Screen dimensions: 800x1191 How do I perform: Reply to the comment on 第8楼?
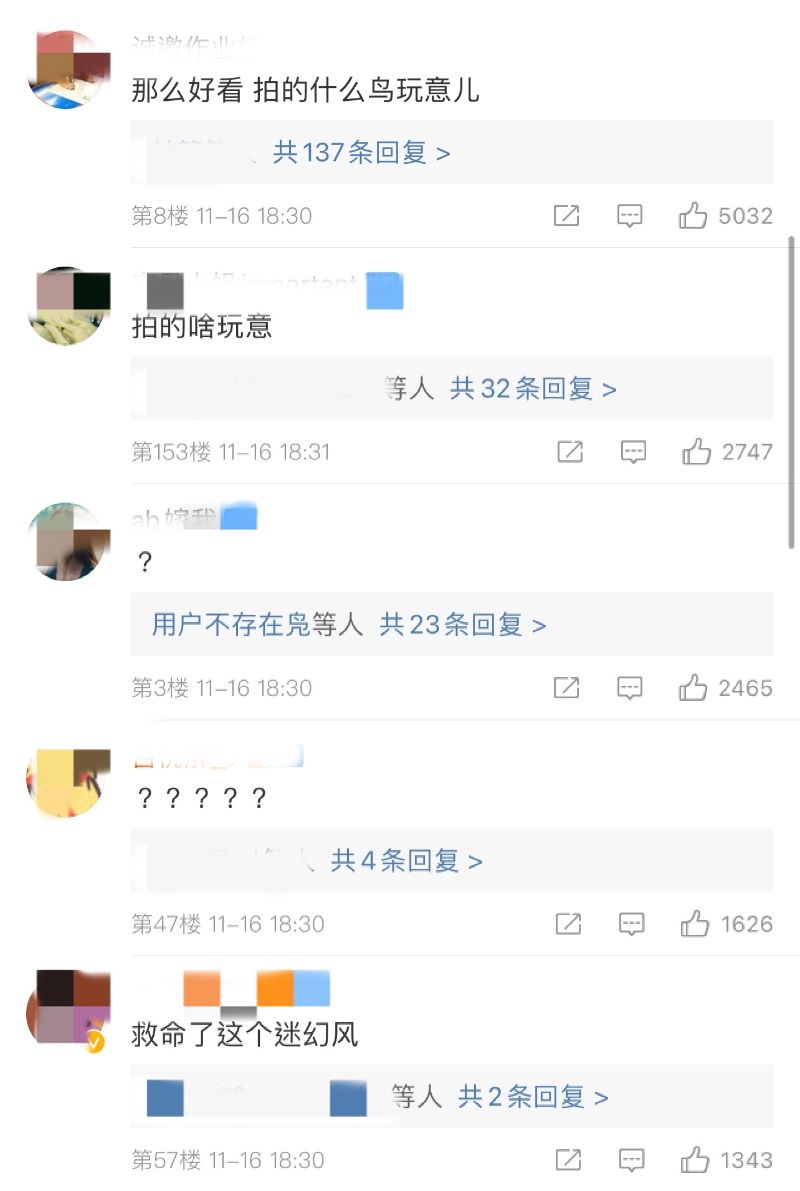[x=629, y=215]
